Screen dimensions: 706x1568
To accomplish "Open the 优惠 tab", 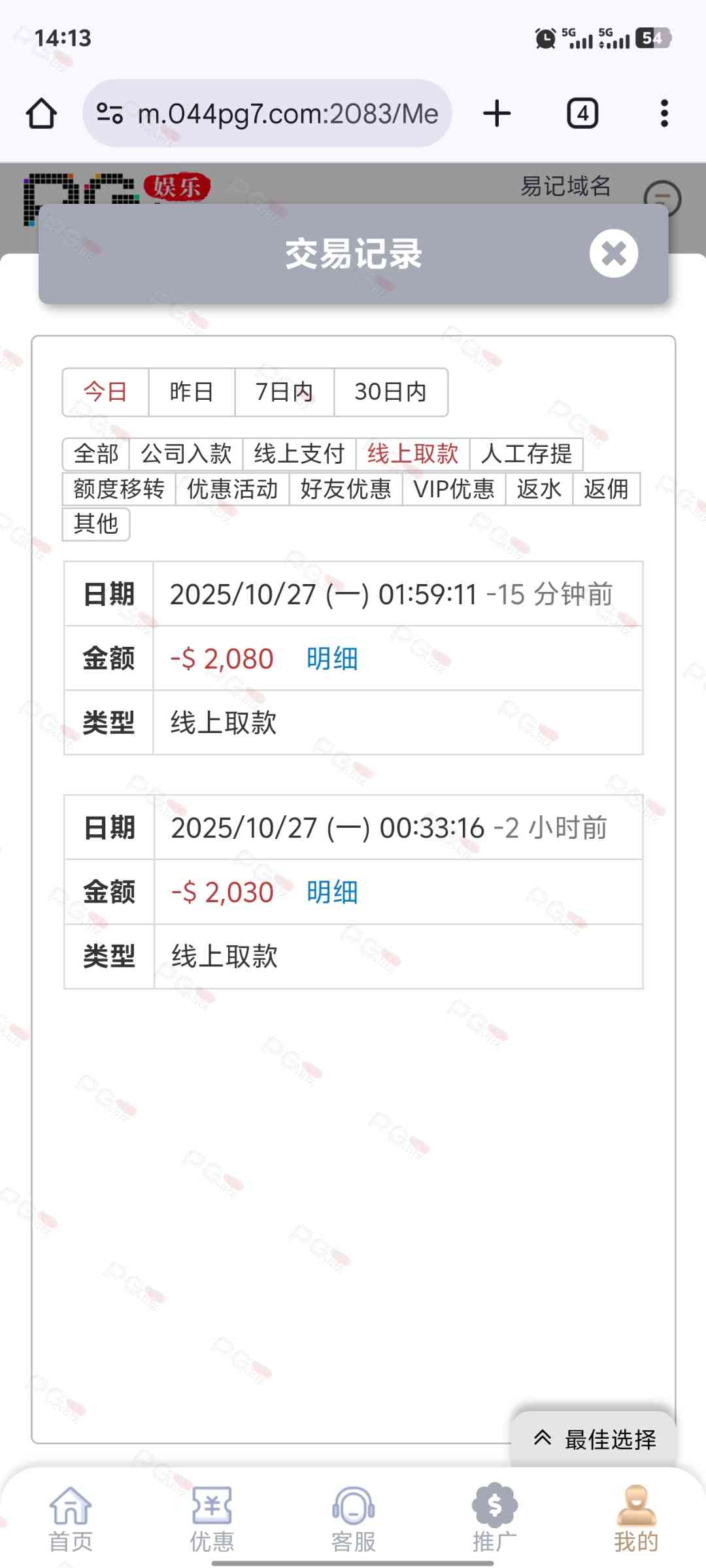I will [212, 1519].
